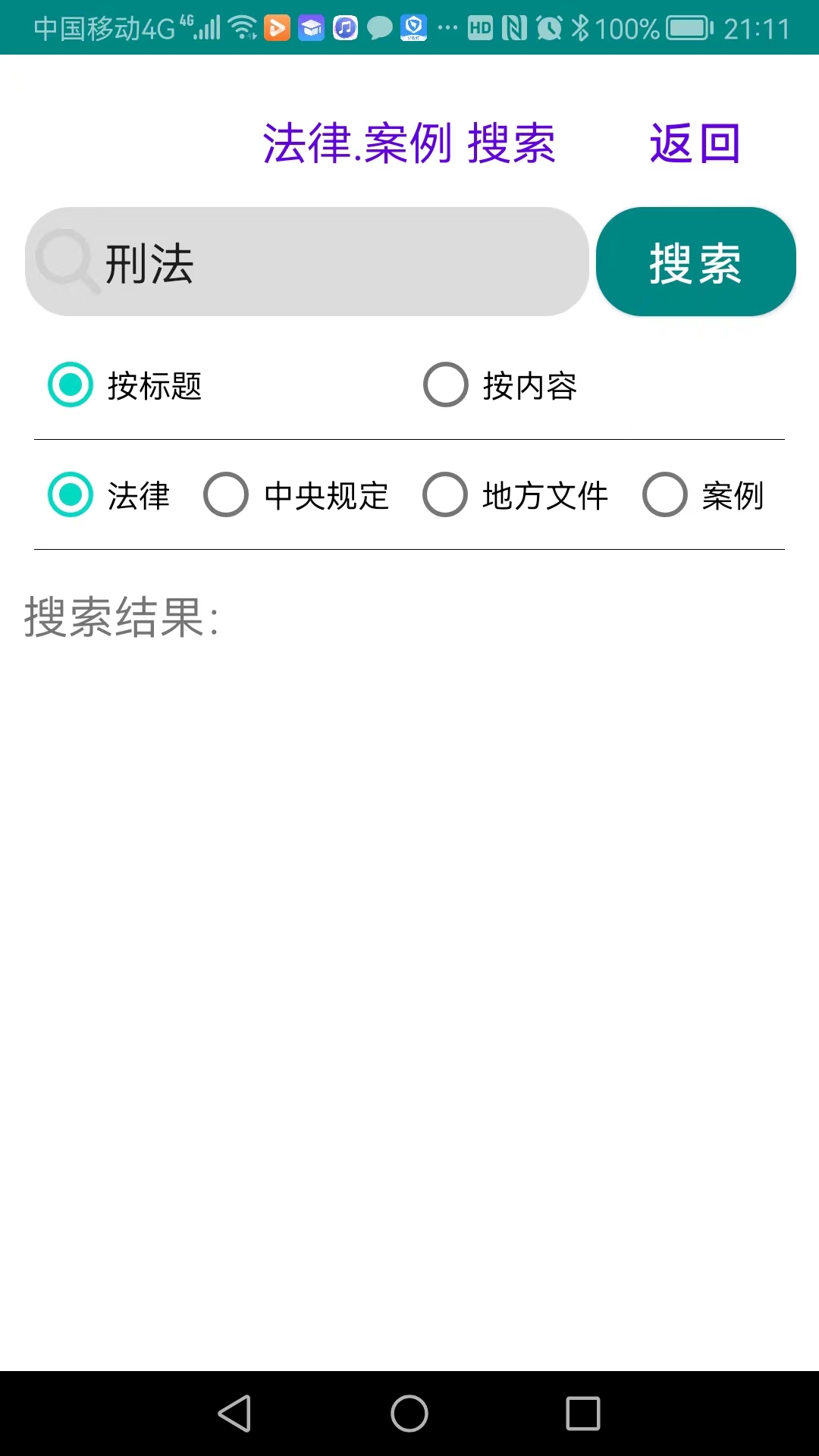819x1456 pixels.
Task: Select the 案例 category
Action: coord(664,496)
